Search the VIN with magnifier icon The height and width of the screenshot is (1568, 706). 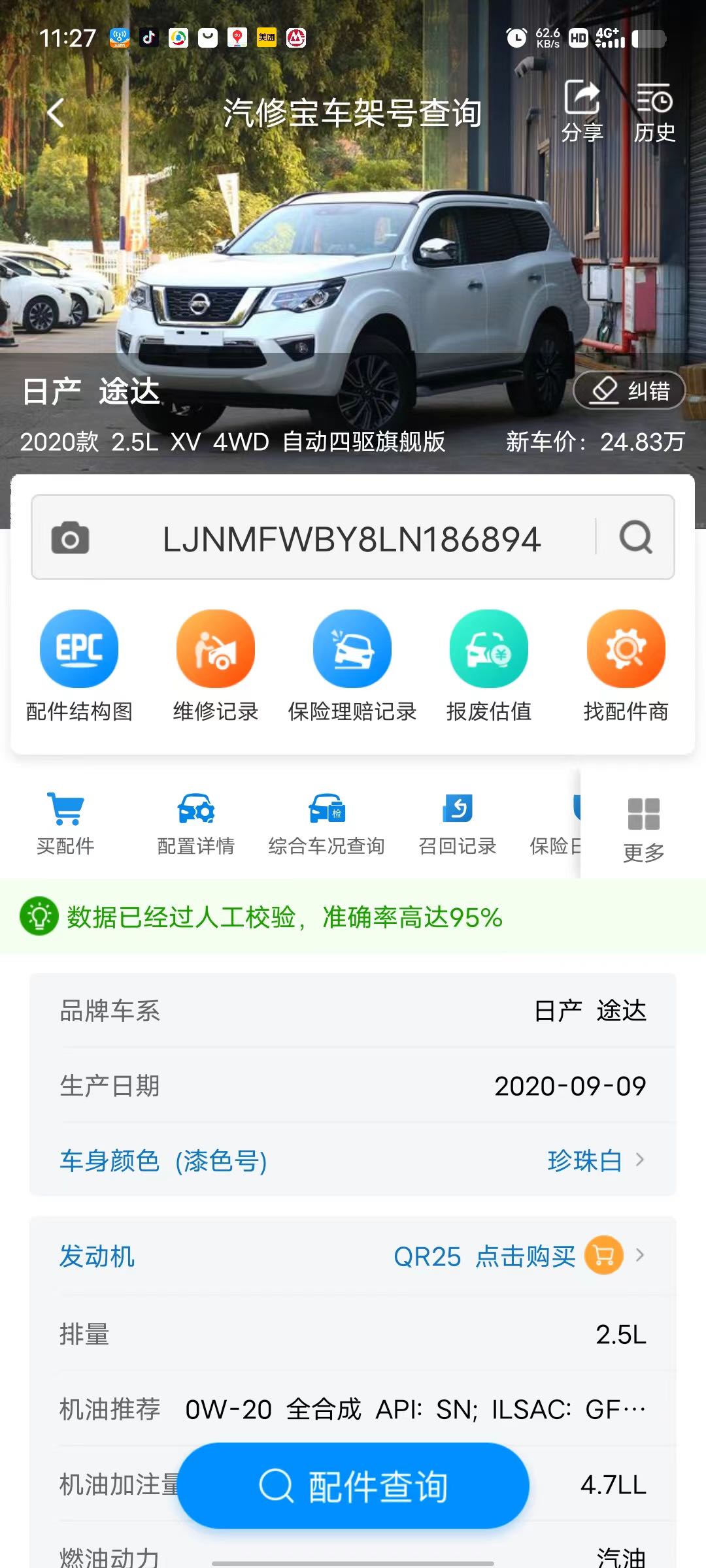coord(635,538)
